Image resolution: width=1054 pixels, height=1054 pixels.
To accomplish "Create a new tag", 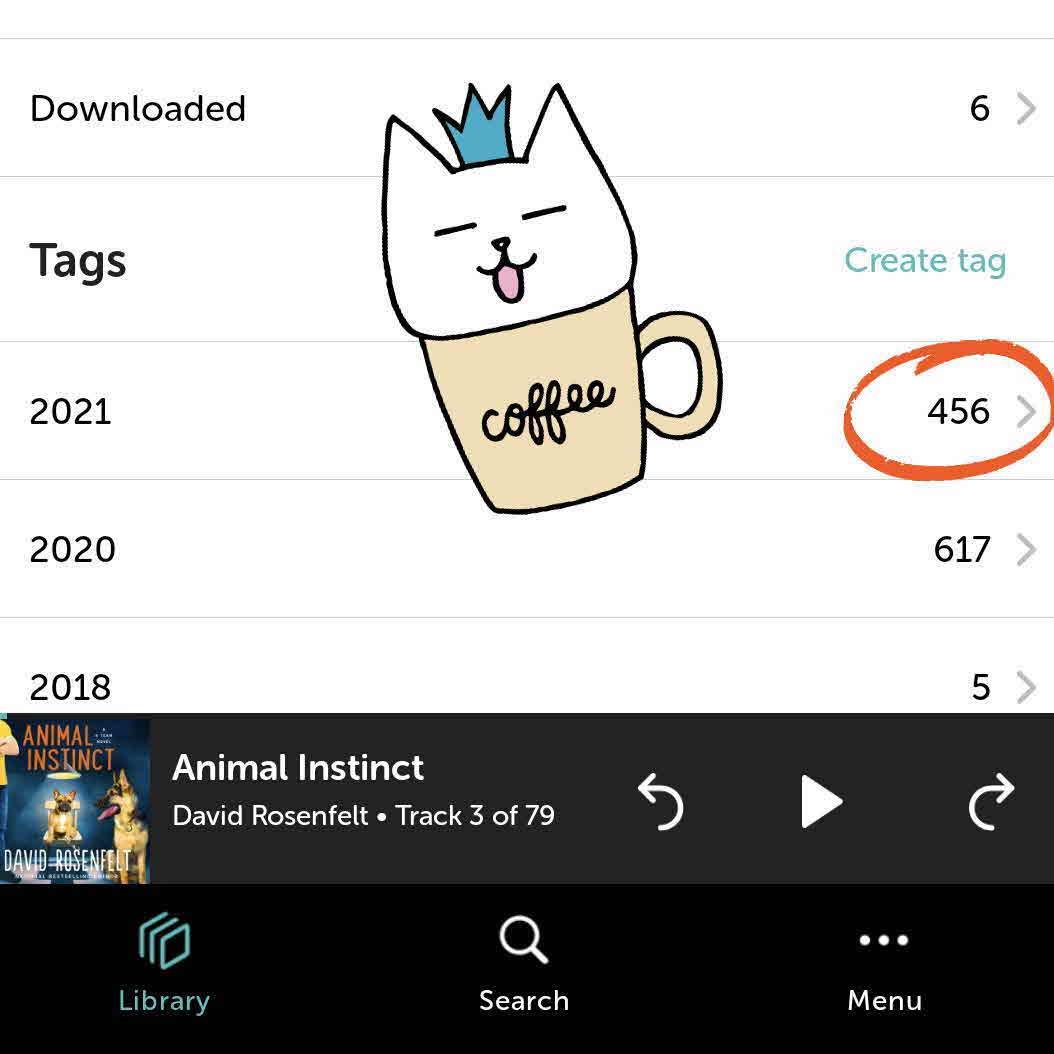I will coord(924,260).
